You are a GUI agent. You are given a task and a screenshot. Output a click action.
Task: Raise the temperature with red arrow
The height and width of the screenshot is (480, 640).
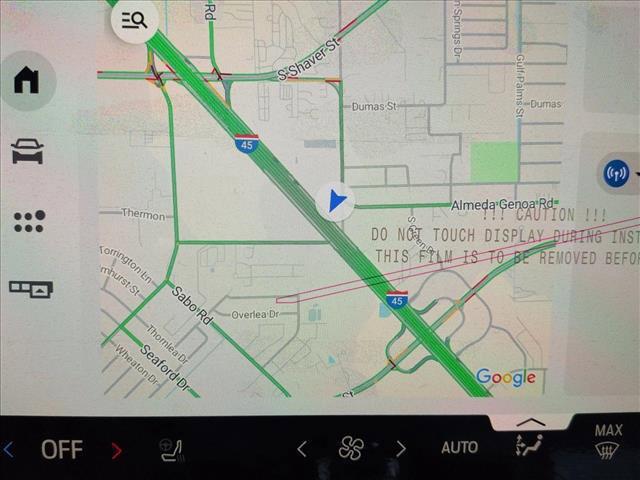point(117,449)
